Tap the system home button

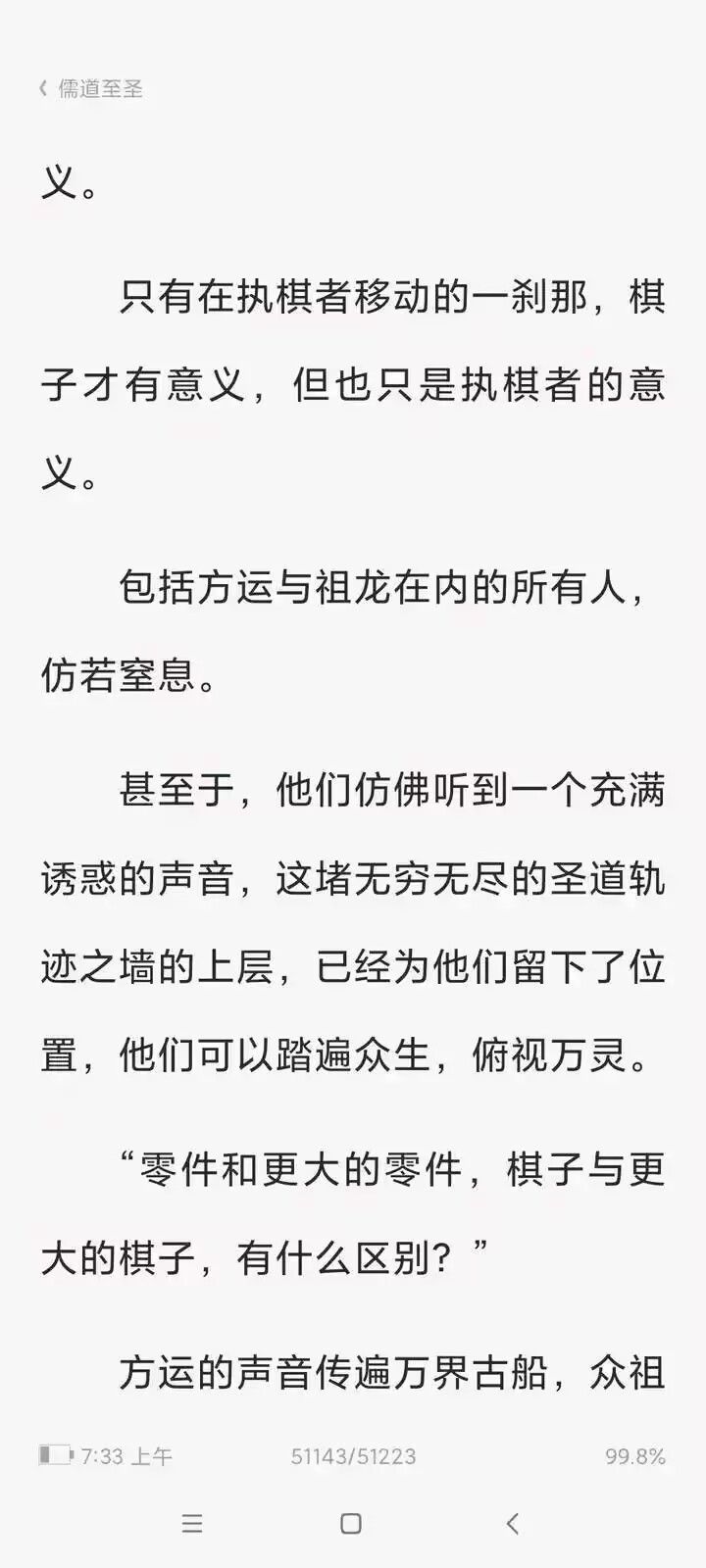(351, 1523)
